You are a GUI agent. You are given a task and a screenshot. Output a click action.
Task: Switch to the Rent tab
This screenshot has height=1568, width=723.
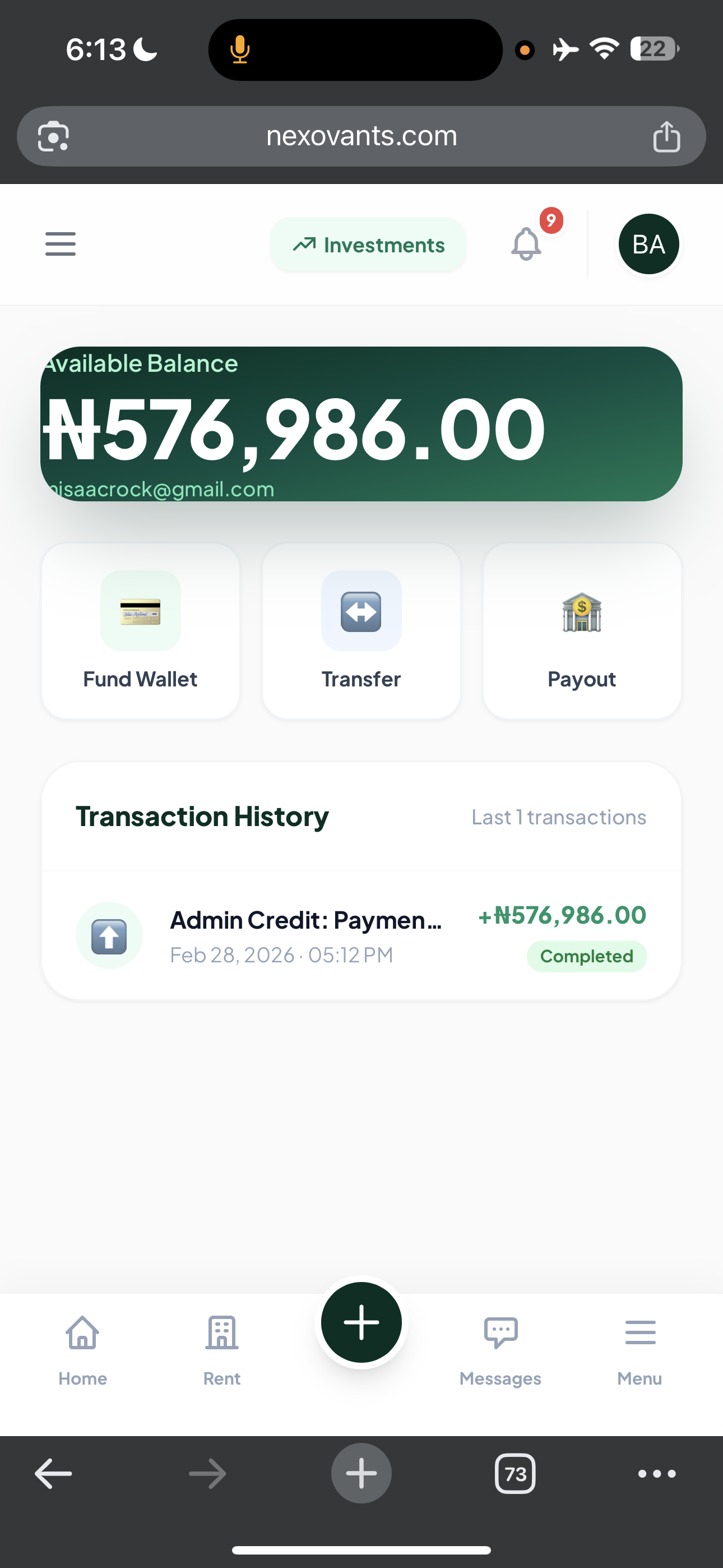(x=221, y=1346)
